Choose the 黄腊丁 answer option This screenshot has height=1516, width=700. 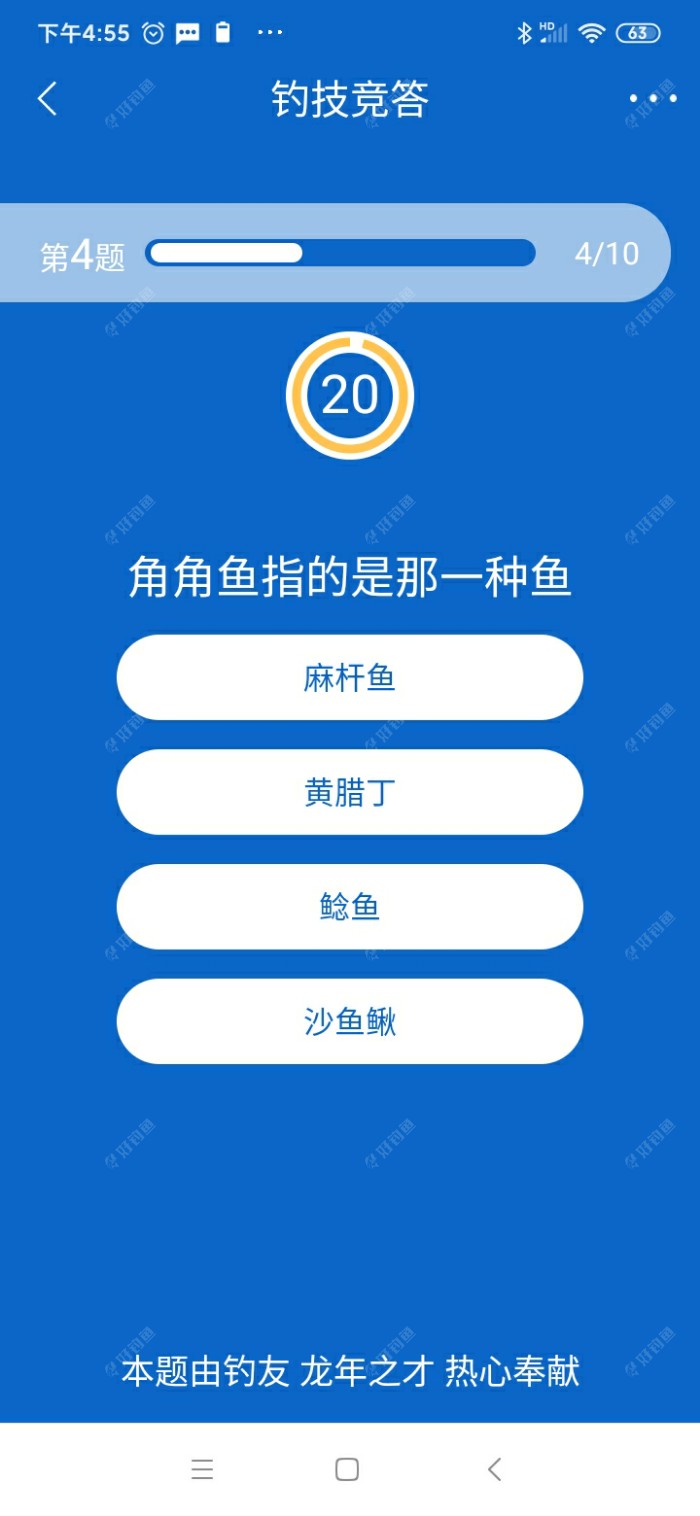click(349, 793)
